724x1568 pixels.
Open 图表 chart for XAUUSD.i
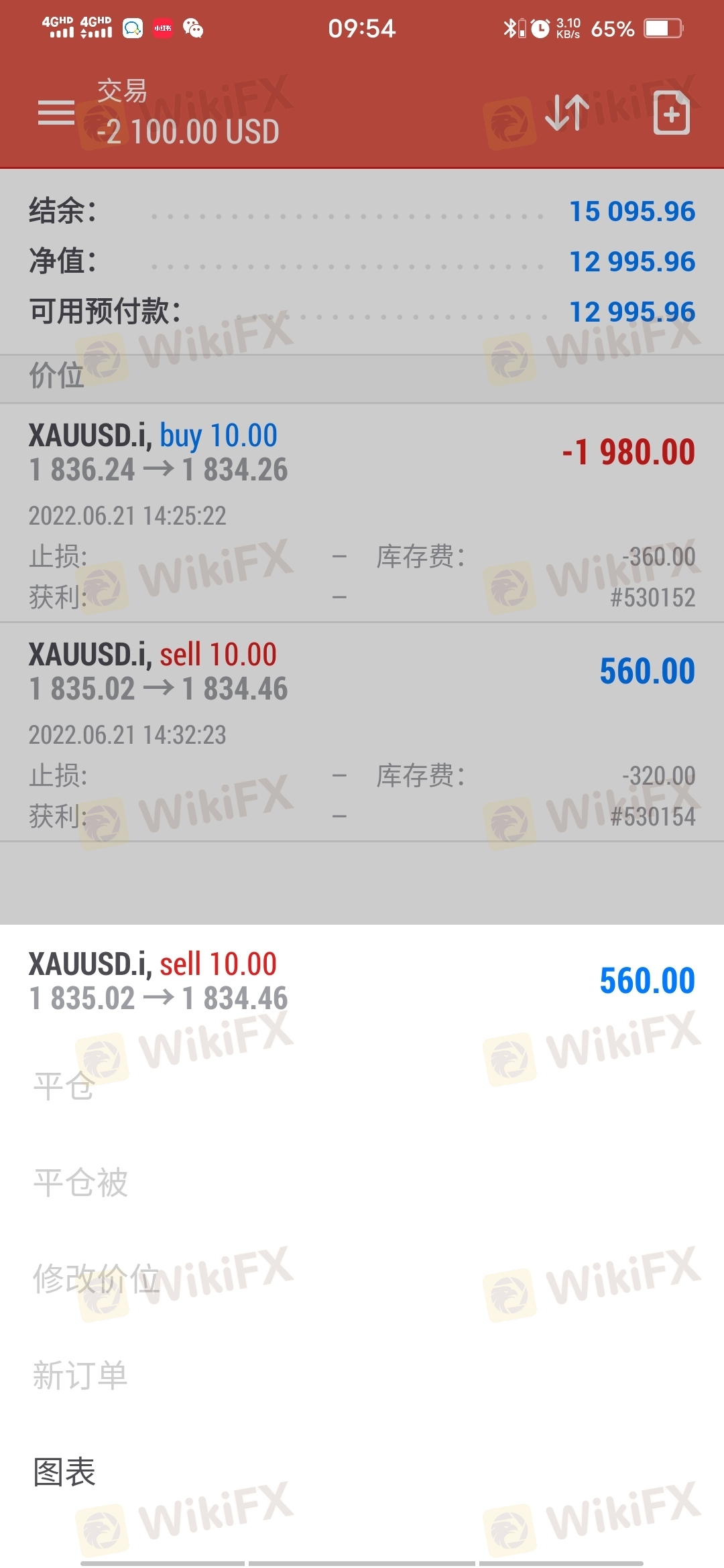pyautogui.click(x=64, y=1472)
